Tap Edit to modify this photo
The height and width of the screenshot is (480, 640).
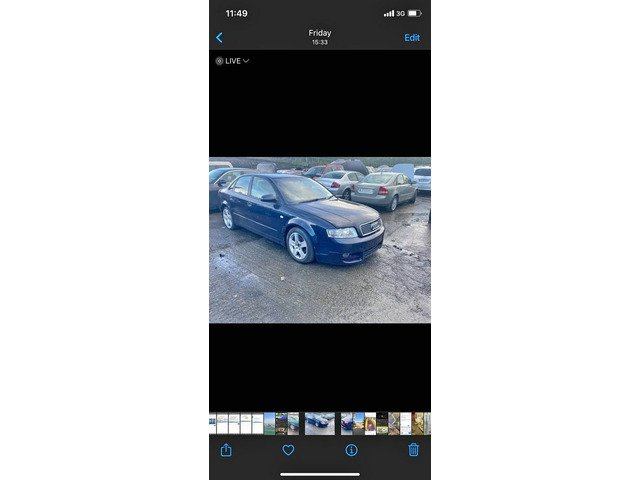412,38
